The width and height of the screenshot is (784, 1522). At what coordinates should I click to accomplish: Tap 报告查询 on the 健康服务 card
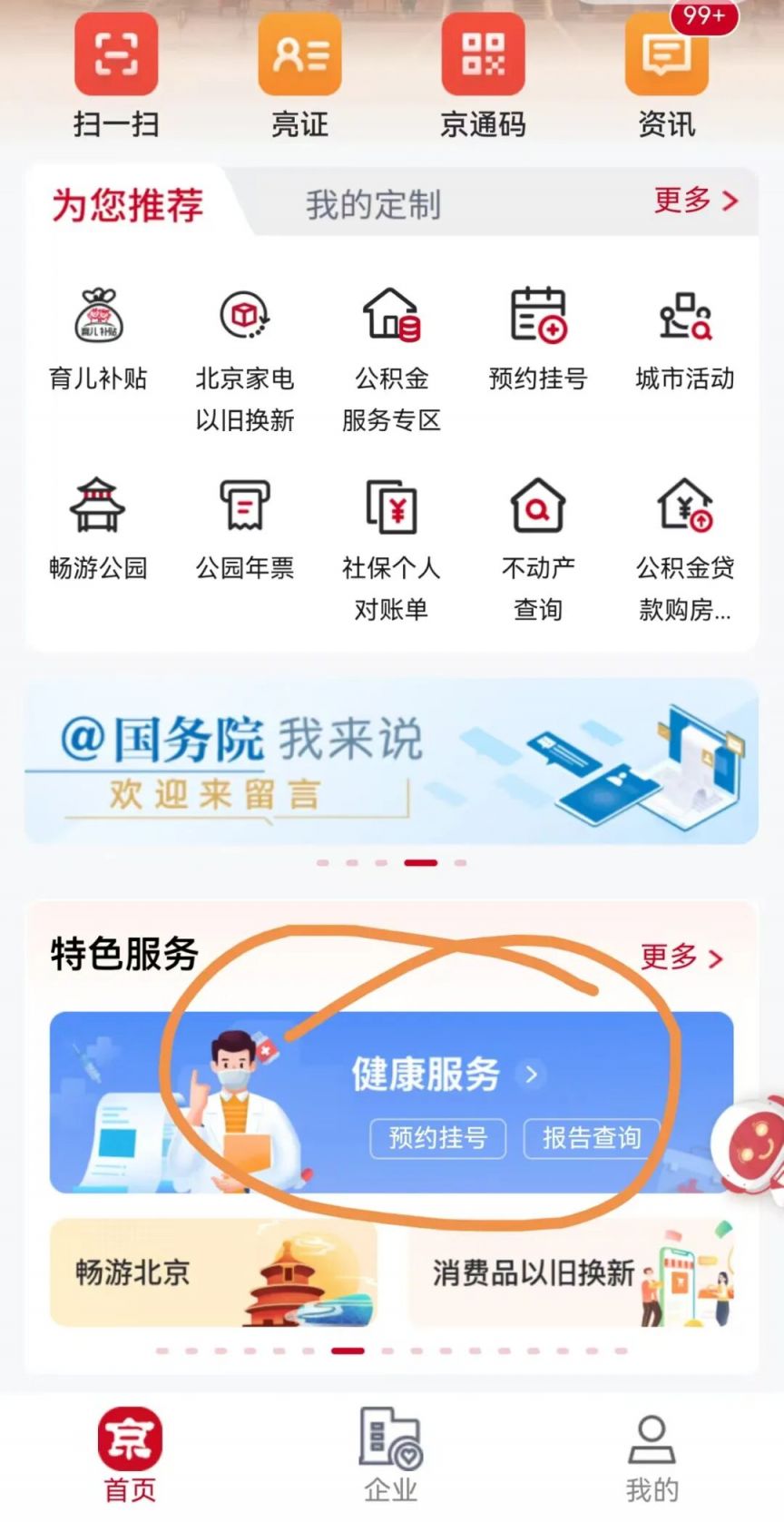[x=591, y=1138]
